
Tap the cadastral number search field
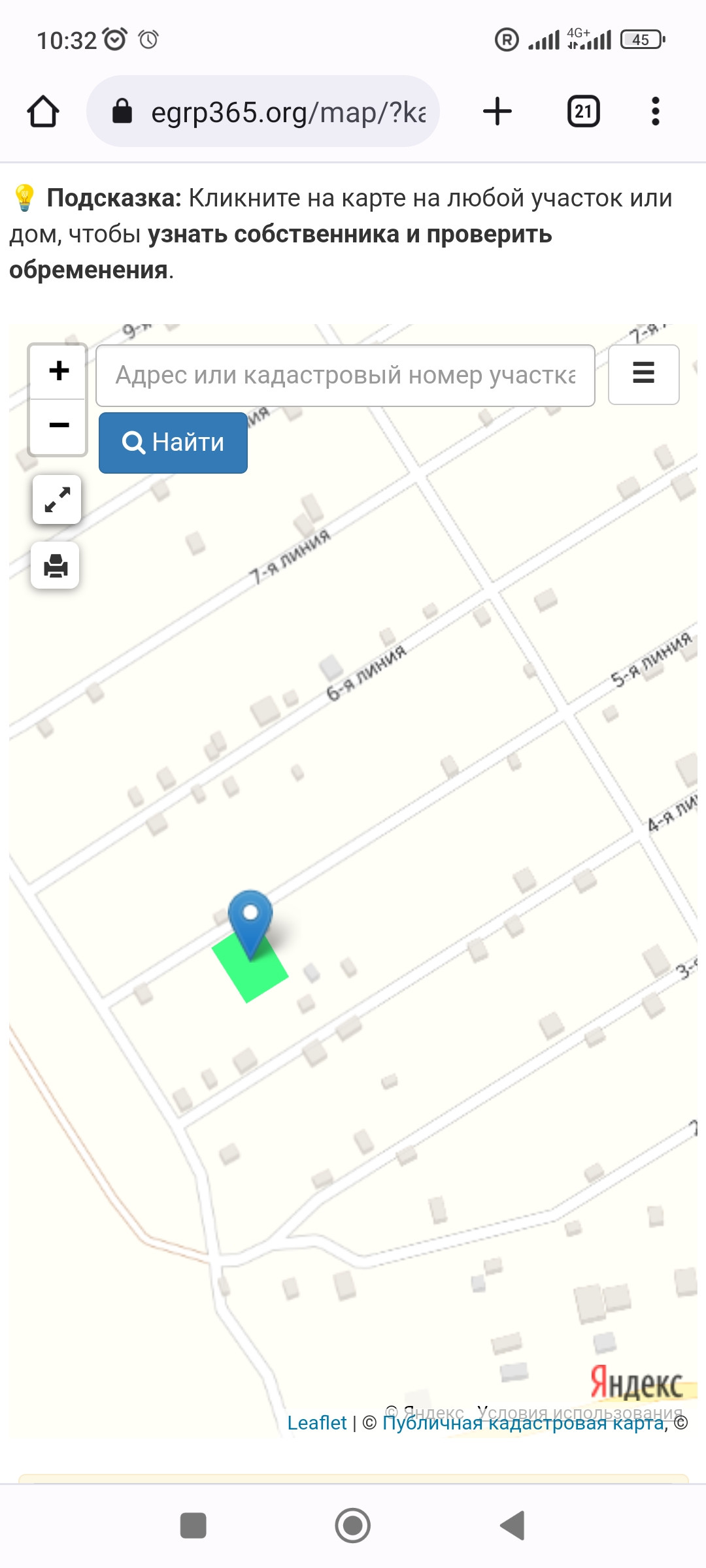coord(345,376)
